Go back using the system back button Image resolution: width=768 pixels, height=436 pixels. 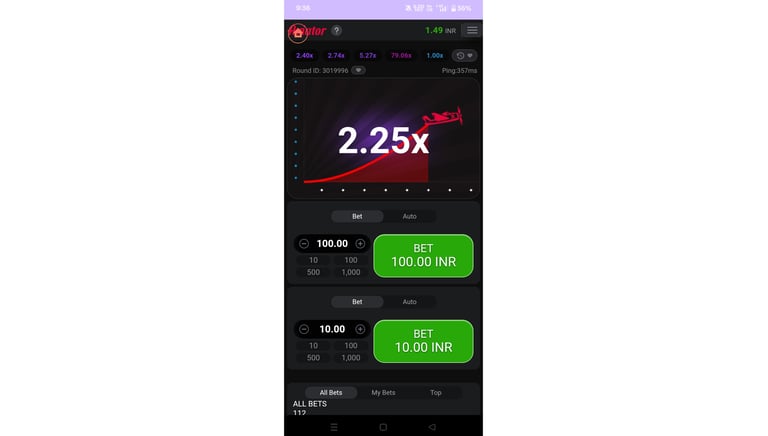tap(432, 427)
